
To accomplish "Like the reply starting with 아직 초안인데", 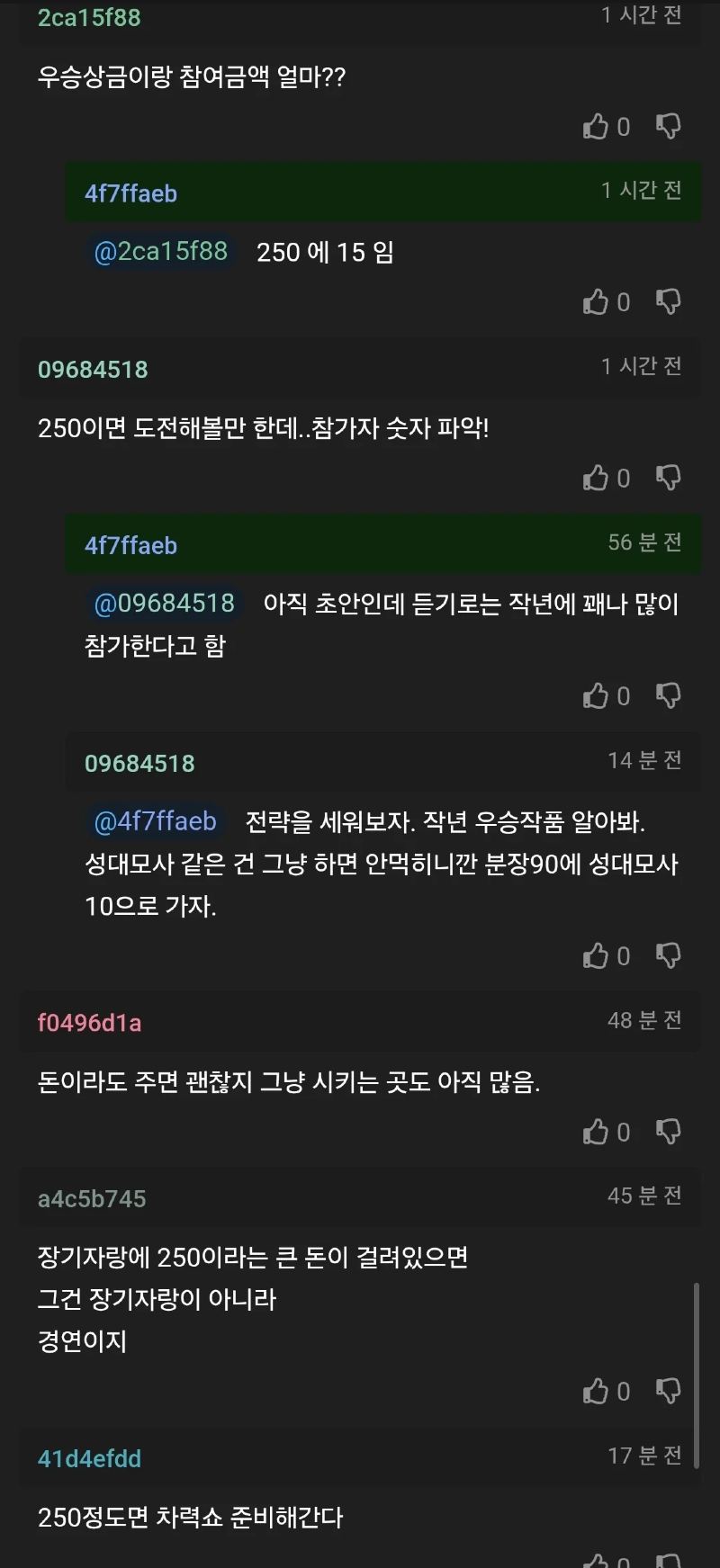I will (596, 696).
